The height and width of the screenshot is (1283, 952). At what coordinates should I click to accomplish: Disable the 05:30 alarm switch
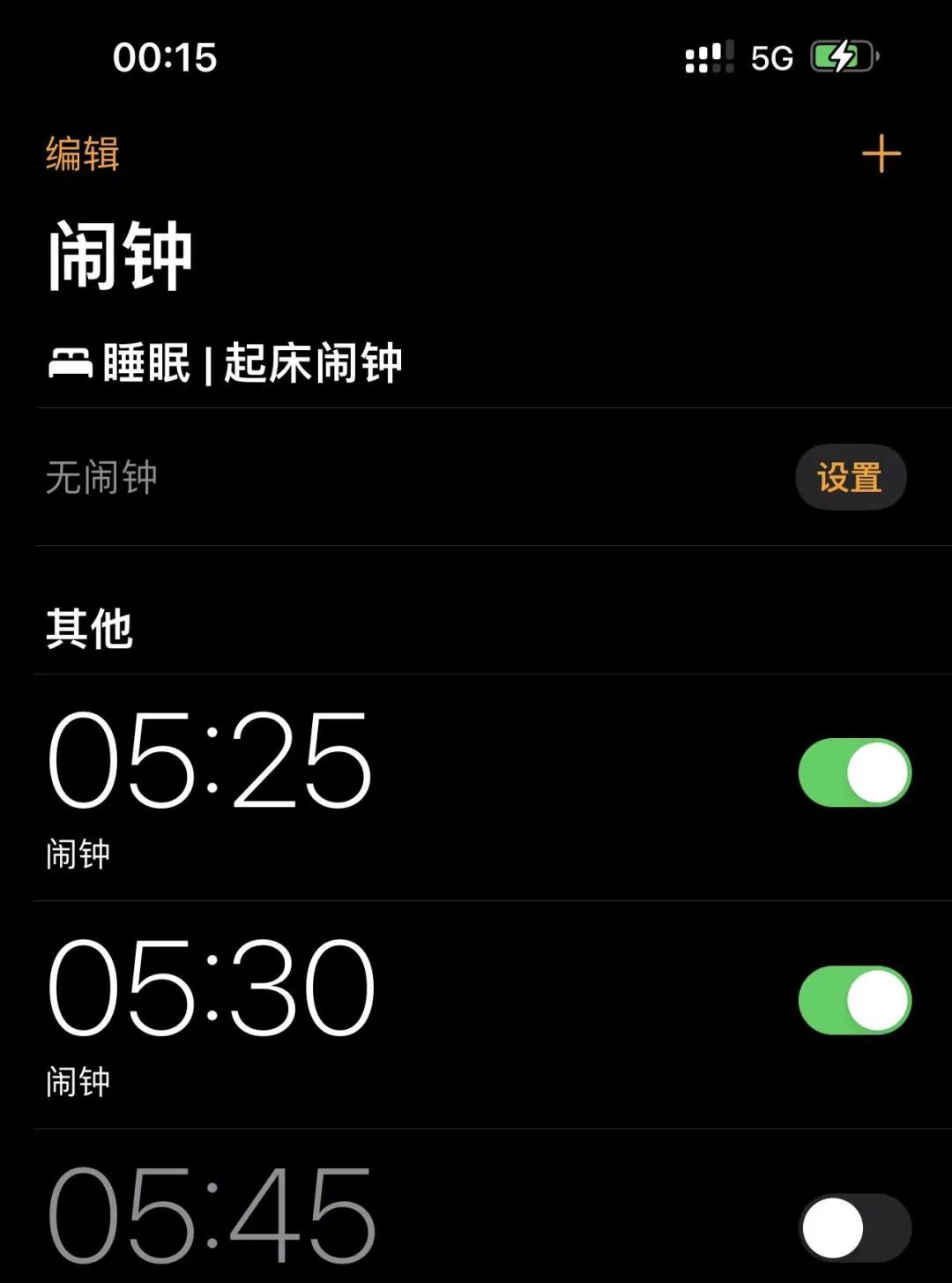click(854, 1000)
